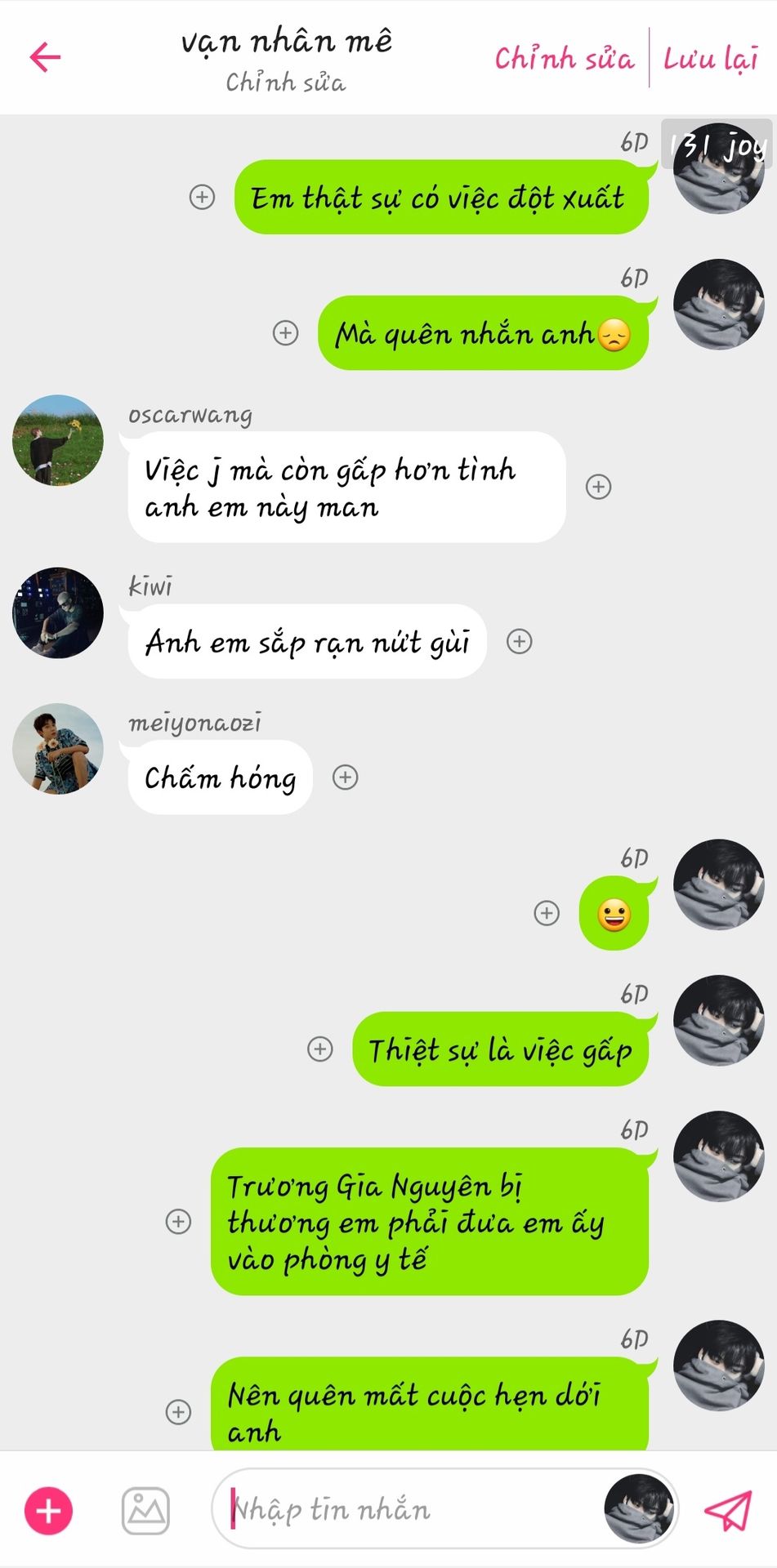Attach a picture with the image icon
This screenshot has width=777, height=1568.
[x=145, y=1511]
